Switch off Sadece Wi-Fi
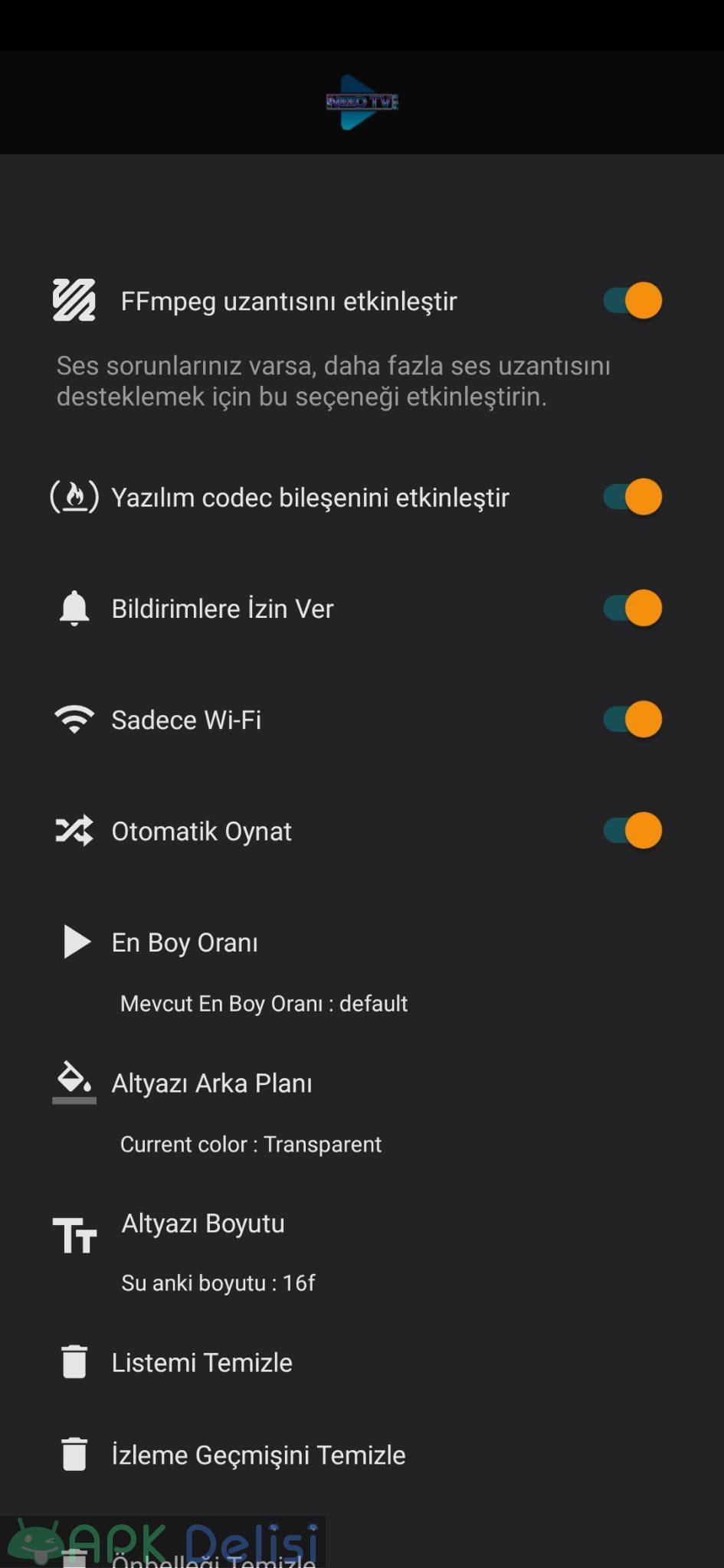Viewport: 724px width, 1568px height. [x=633, y=720]
